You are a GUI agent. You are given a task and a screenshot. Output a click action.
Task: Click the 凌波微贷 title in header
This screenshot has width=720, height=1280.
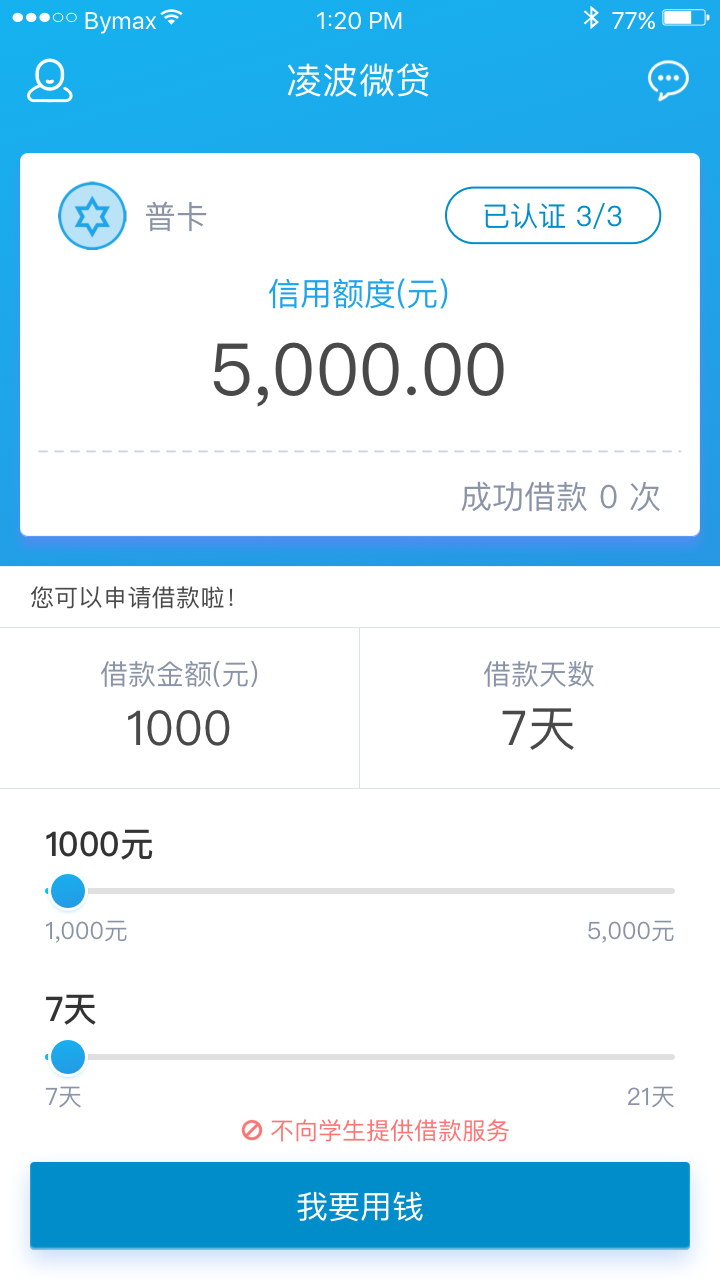(360, 80)
